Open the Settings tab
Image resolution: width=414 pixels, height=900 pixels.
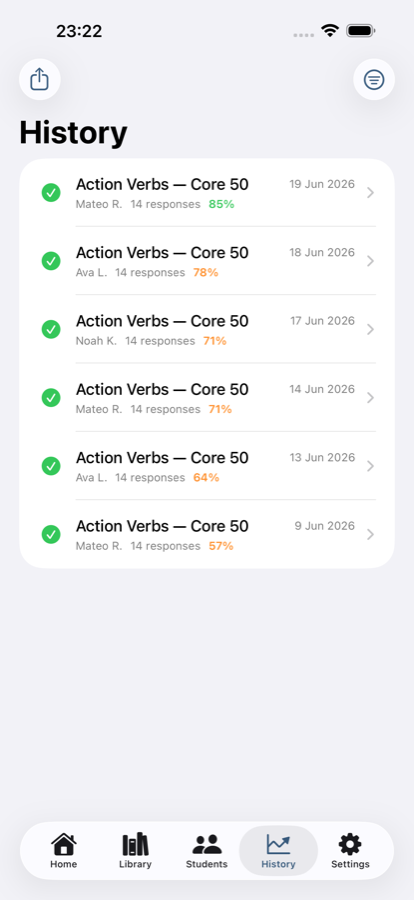[350, 851]
